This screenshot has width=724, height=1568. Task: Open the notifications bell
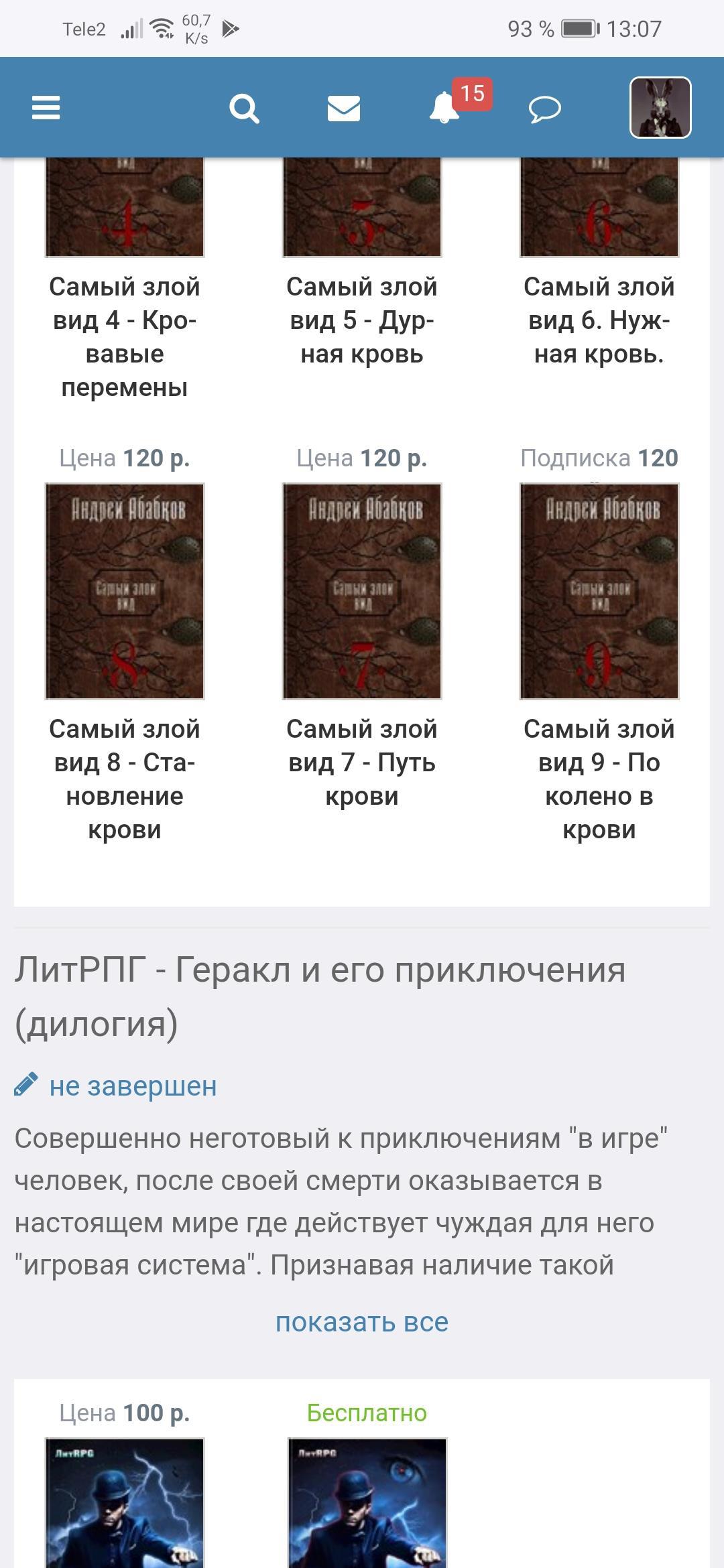tap(444, 108)
